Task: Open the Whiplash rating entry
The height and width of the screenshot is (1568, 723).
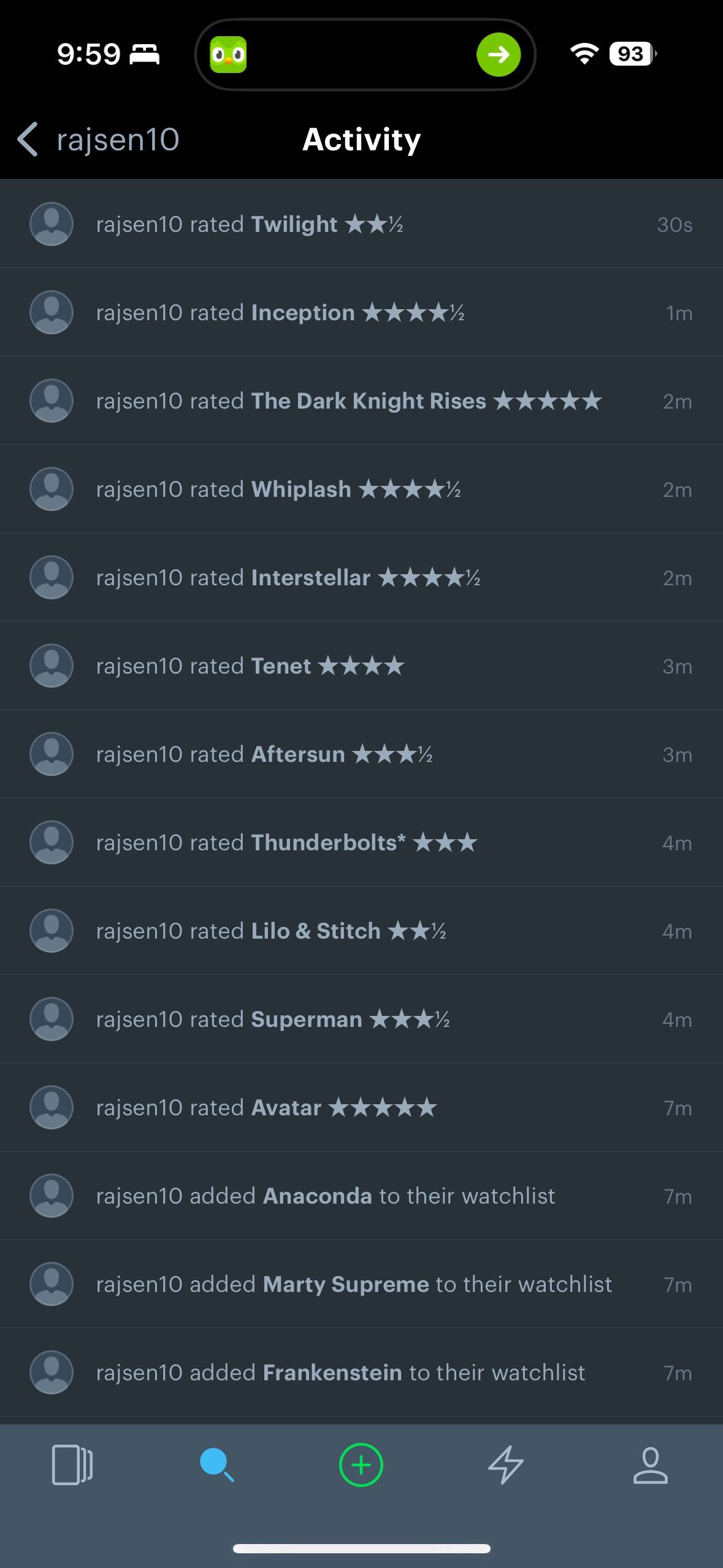Action: 361,489
